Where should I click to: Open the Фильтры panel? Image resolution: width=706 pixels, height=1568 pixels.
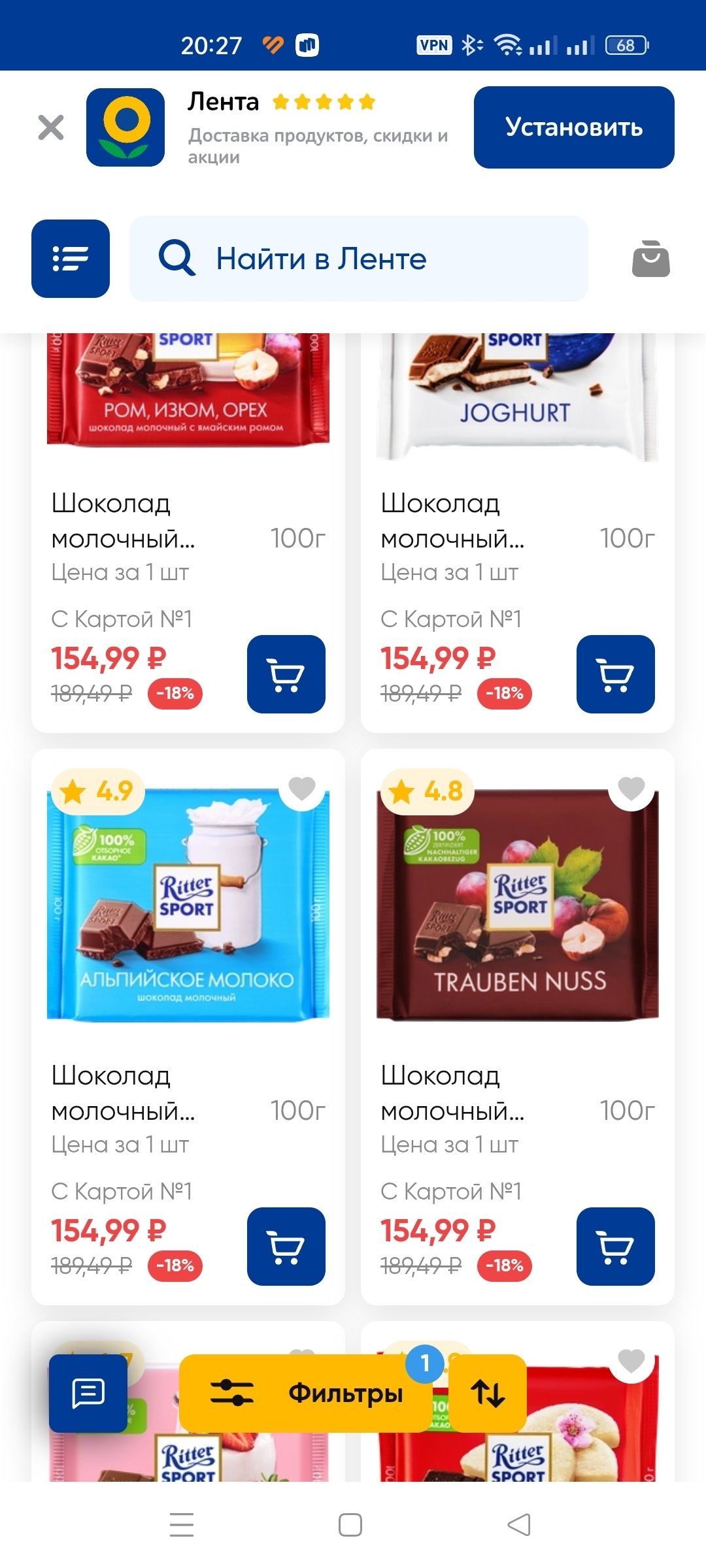pyautogui.click(x=306, y=1393)
